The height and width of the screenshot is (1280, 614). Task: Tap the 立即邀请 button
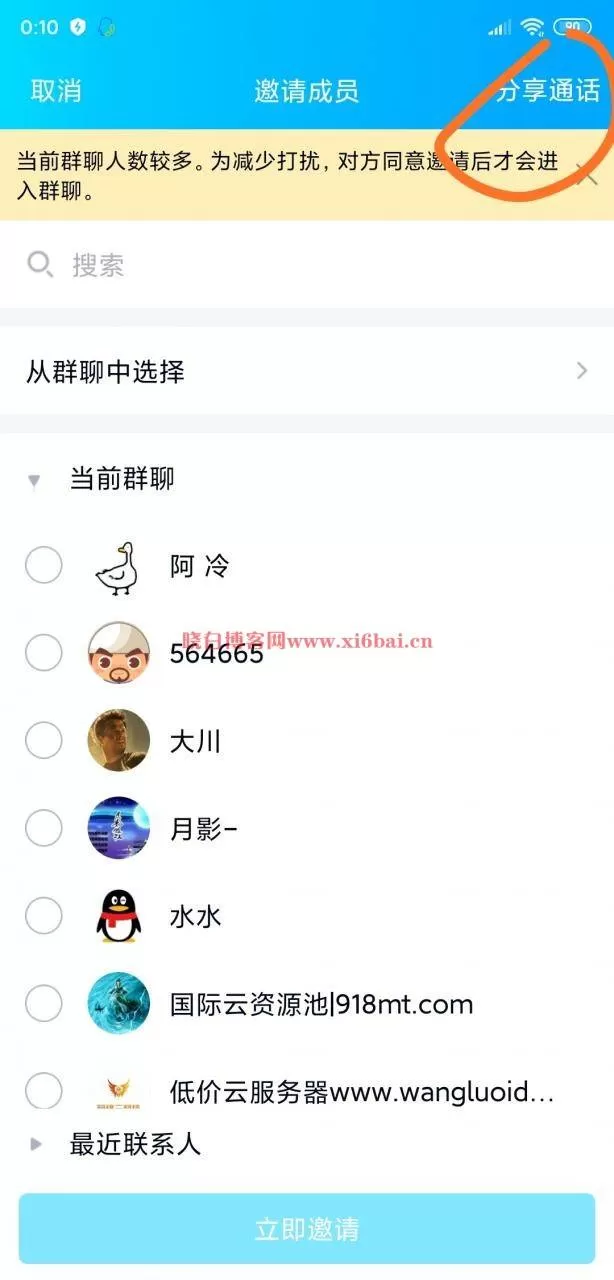[x=307, y=1229]
